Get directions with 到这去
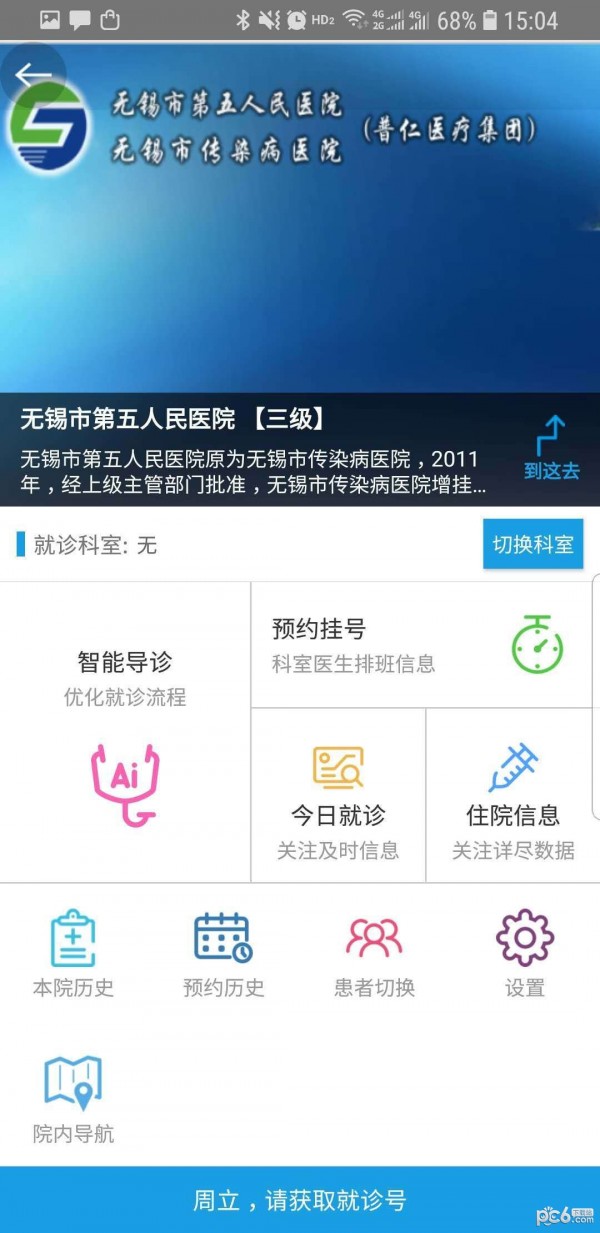The image size is (600, 1233). coord(551,450)
